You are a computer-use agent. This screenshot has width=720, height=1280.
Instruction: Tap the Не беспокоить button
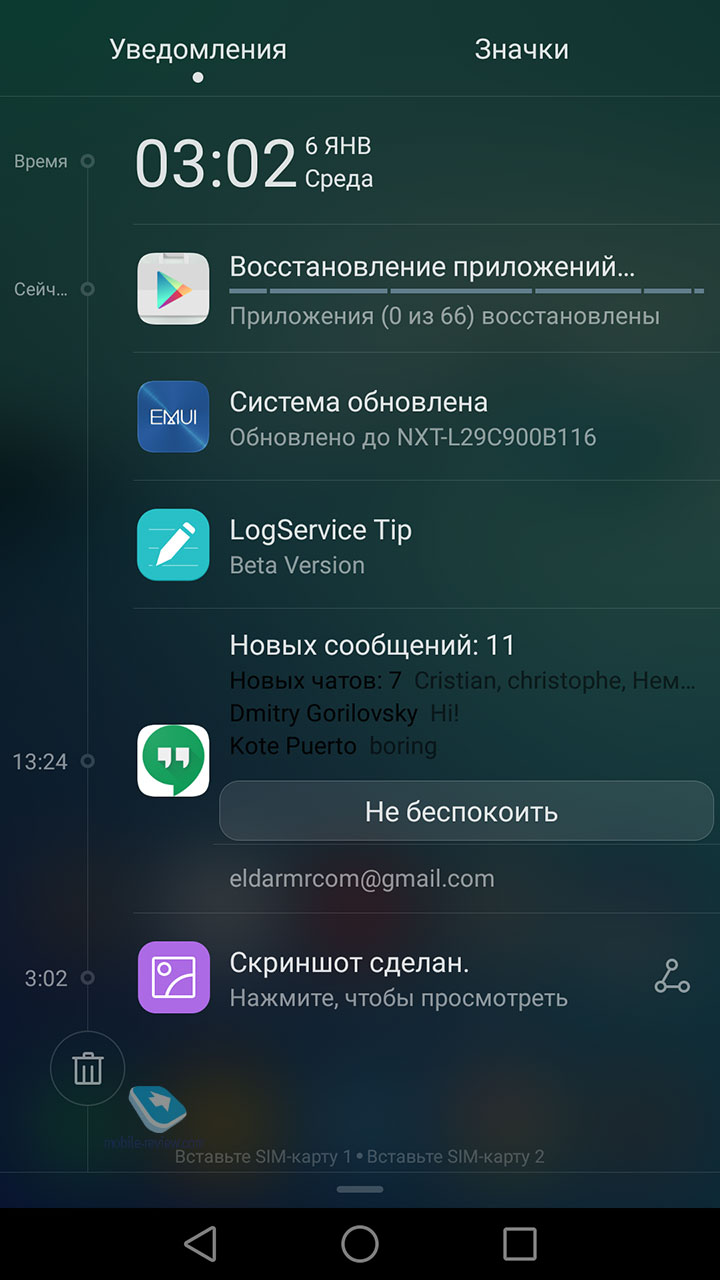click(466, 811)
